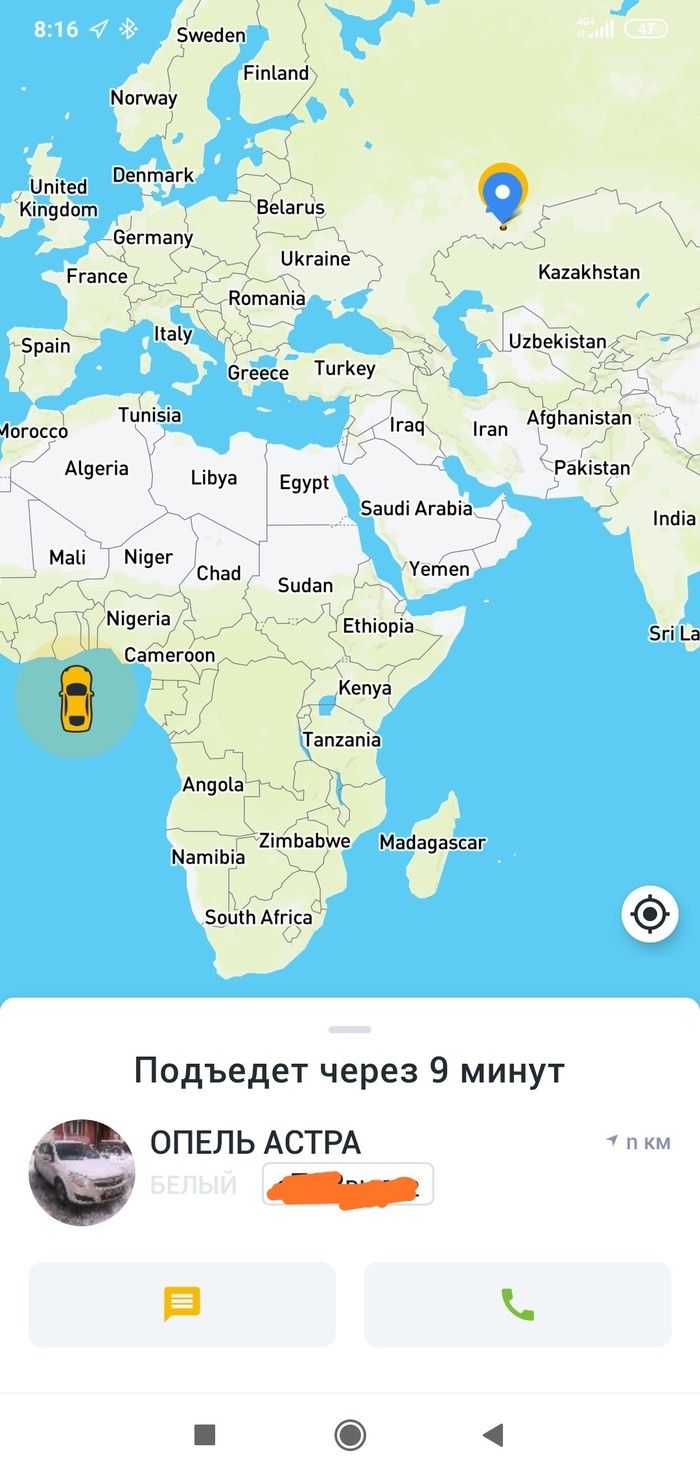Viewport: 700px width, 1477px height.
Task: Call the driver with the phone button
Action: [x=517, y=1304]
